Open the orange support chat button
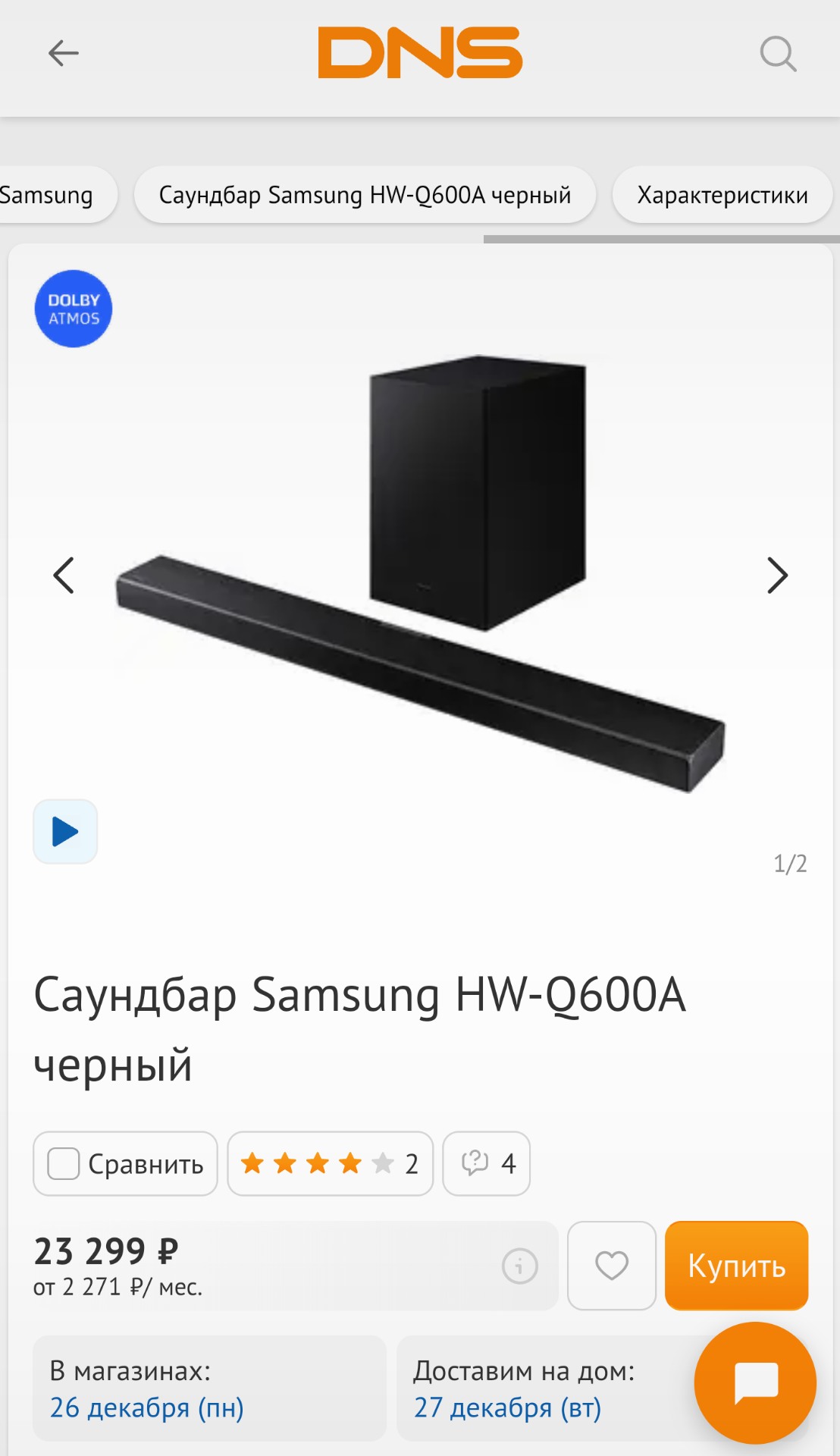This screenshot has height=1456, width=840. (755, 1382)
